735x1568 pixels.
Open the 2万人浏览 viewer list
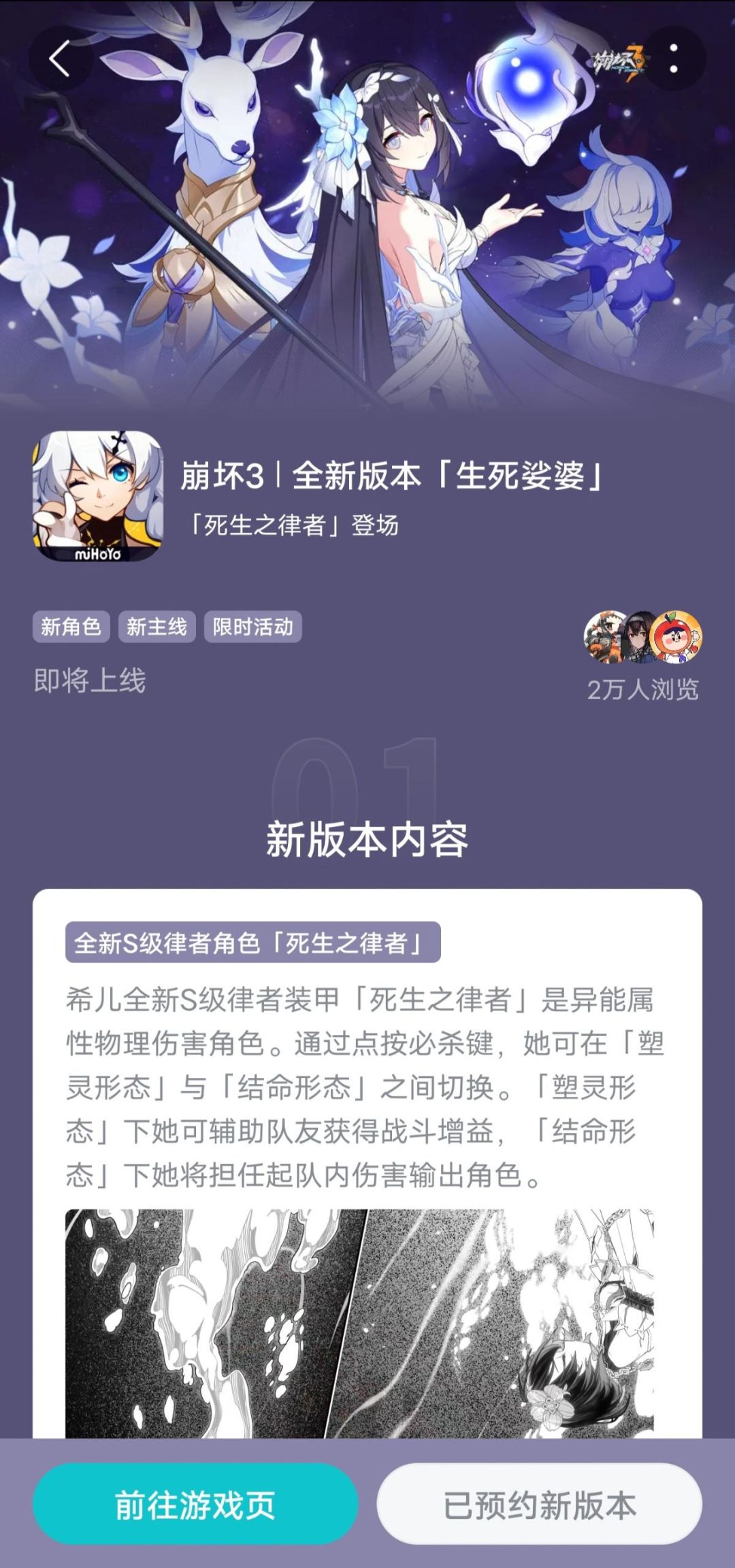pyautogui.click(x=644, y=690)
